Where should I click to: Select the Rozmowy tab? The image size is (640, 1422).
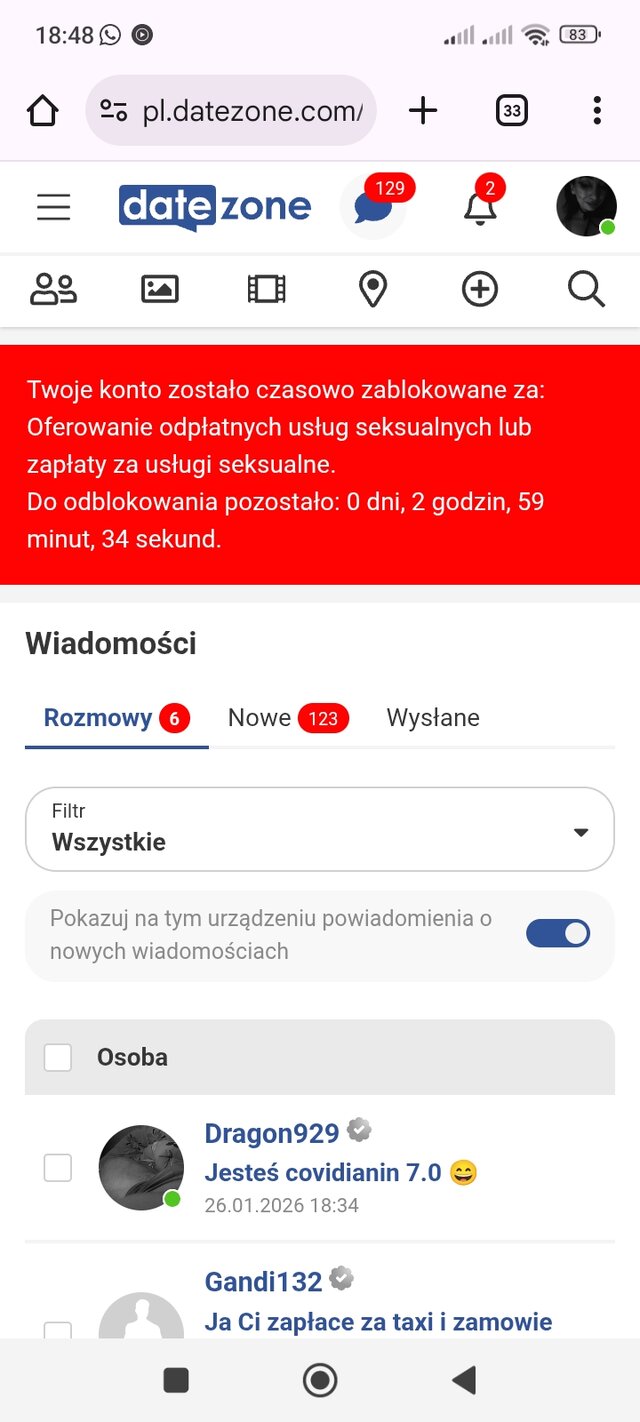coord(115,718)
